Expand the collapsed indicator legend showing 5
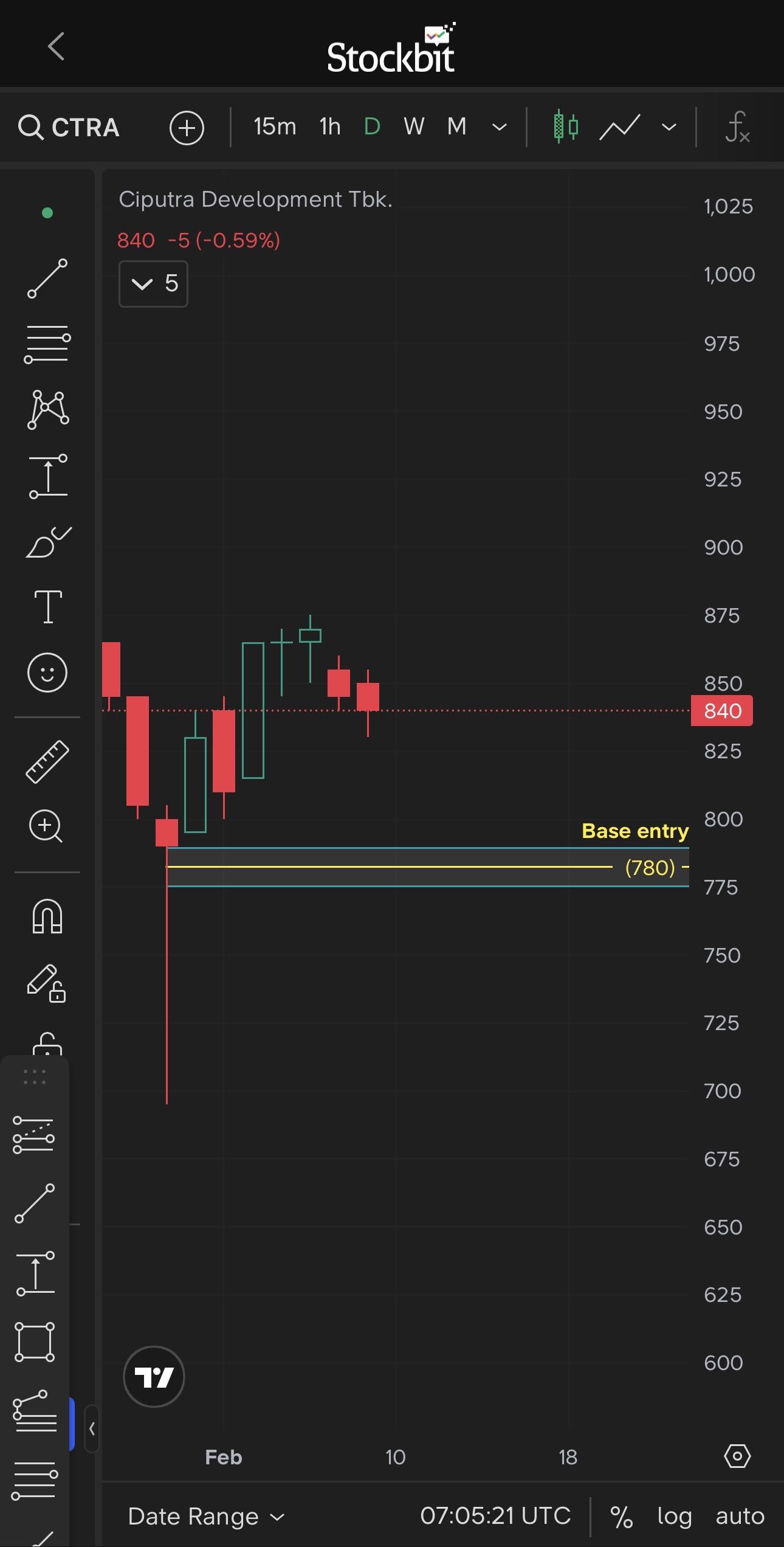The height and width of the screenshot is (1547, 784). click(x=153, y=283)
